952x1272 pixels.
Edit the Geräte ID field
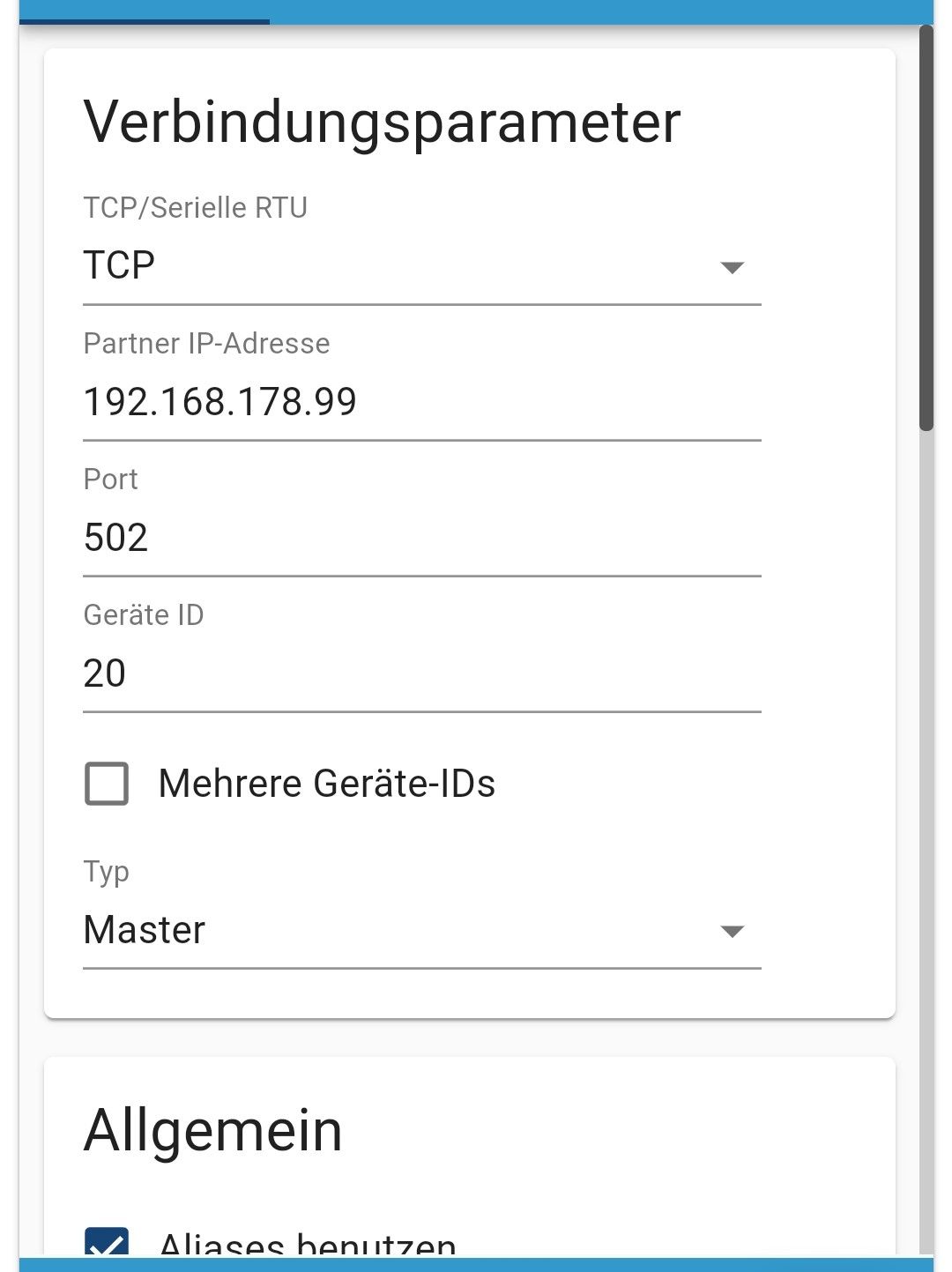point(421,673)
